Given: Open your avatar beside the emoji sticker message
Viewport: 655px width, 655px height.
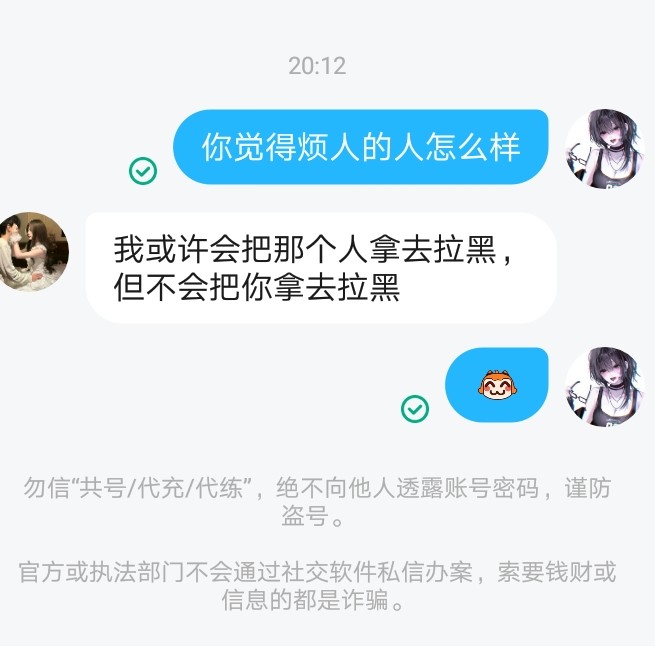Looking at the screenshot, I should pos(605,387).
